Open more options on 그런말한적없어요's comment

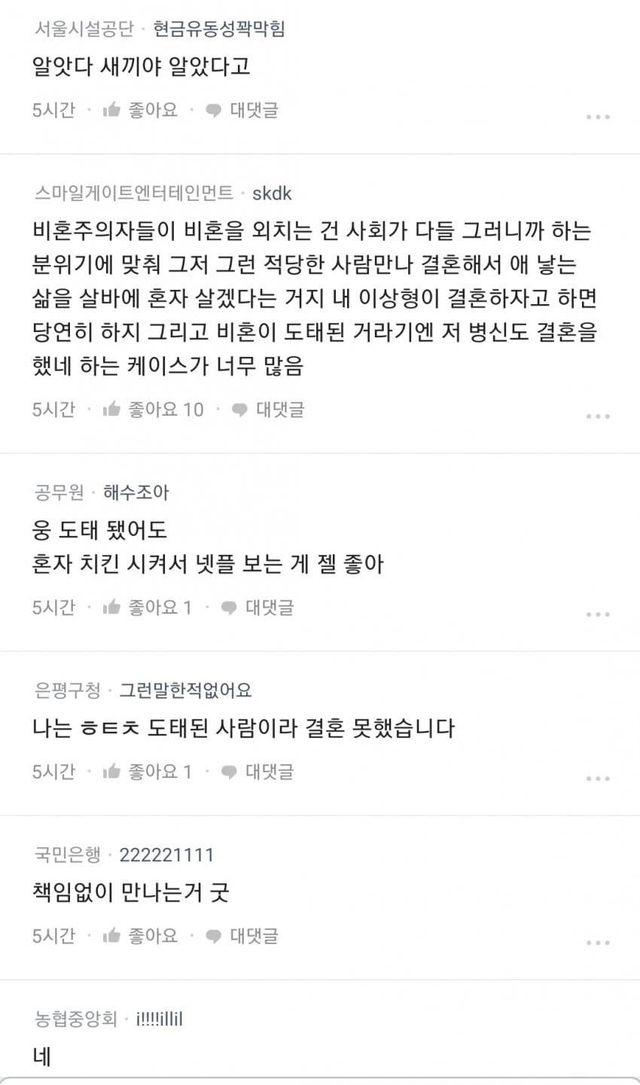pyautogui.click(x=597, y=778)
